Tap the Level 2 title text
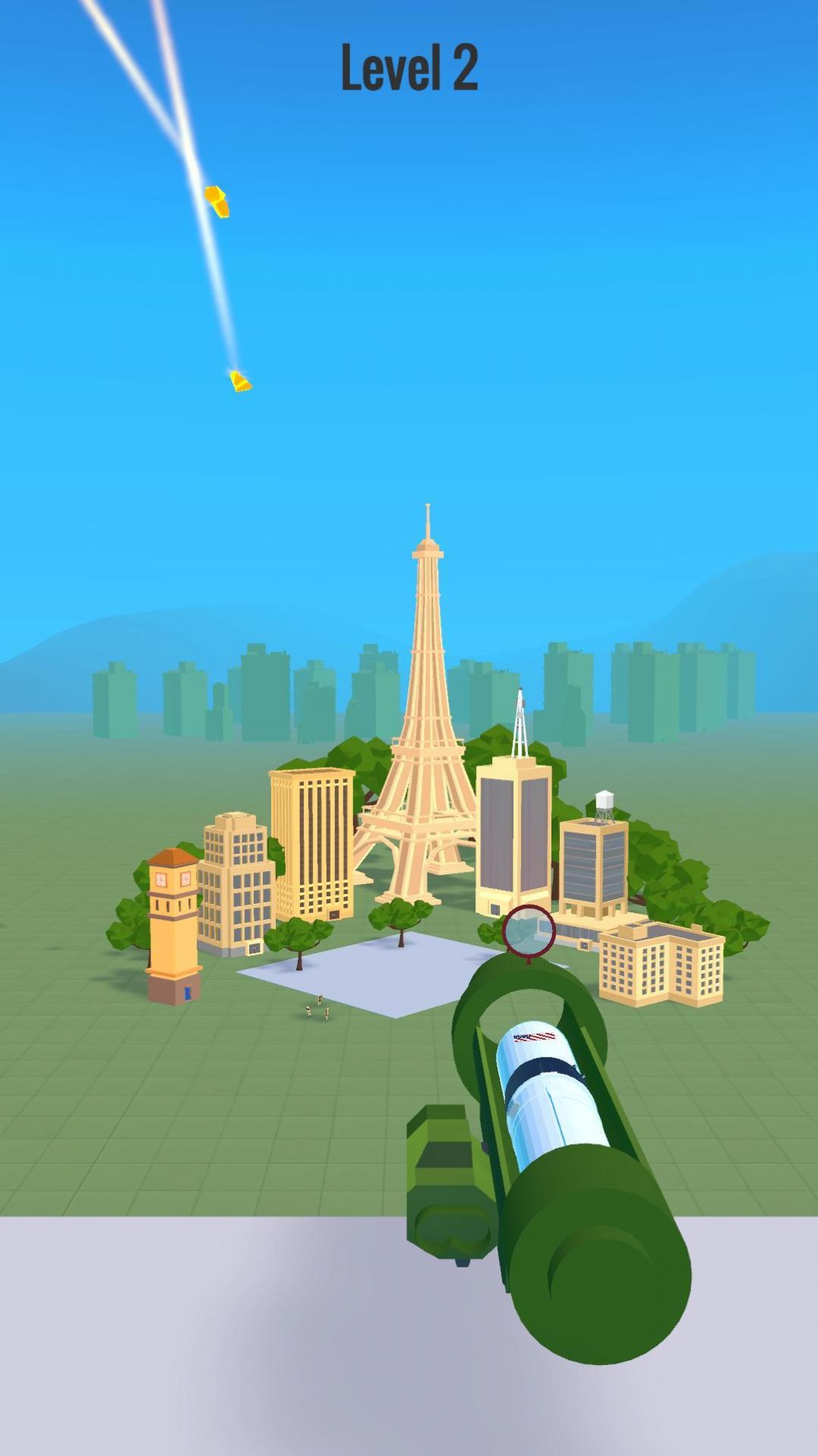This screenshot has width=818, height=1456. pos(410,67)
